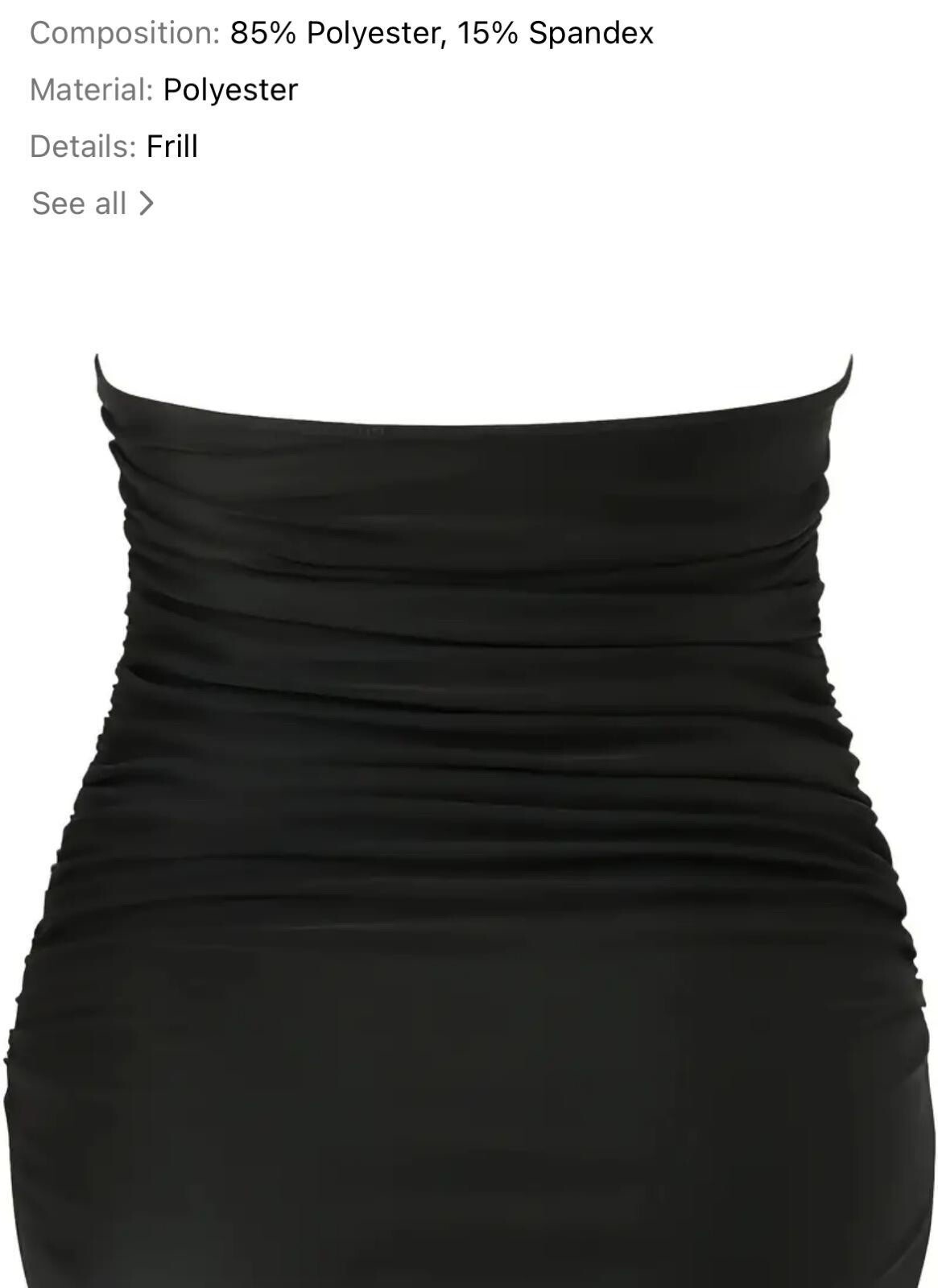
Task: Expand product details via See all
Action: coord(93,204)
